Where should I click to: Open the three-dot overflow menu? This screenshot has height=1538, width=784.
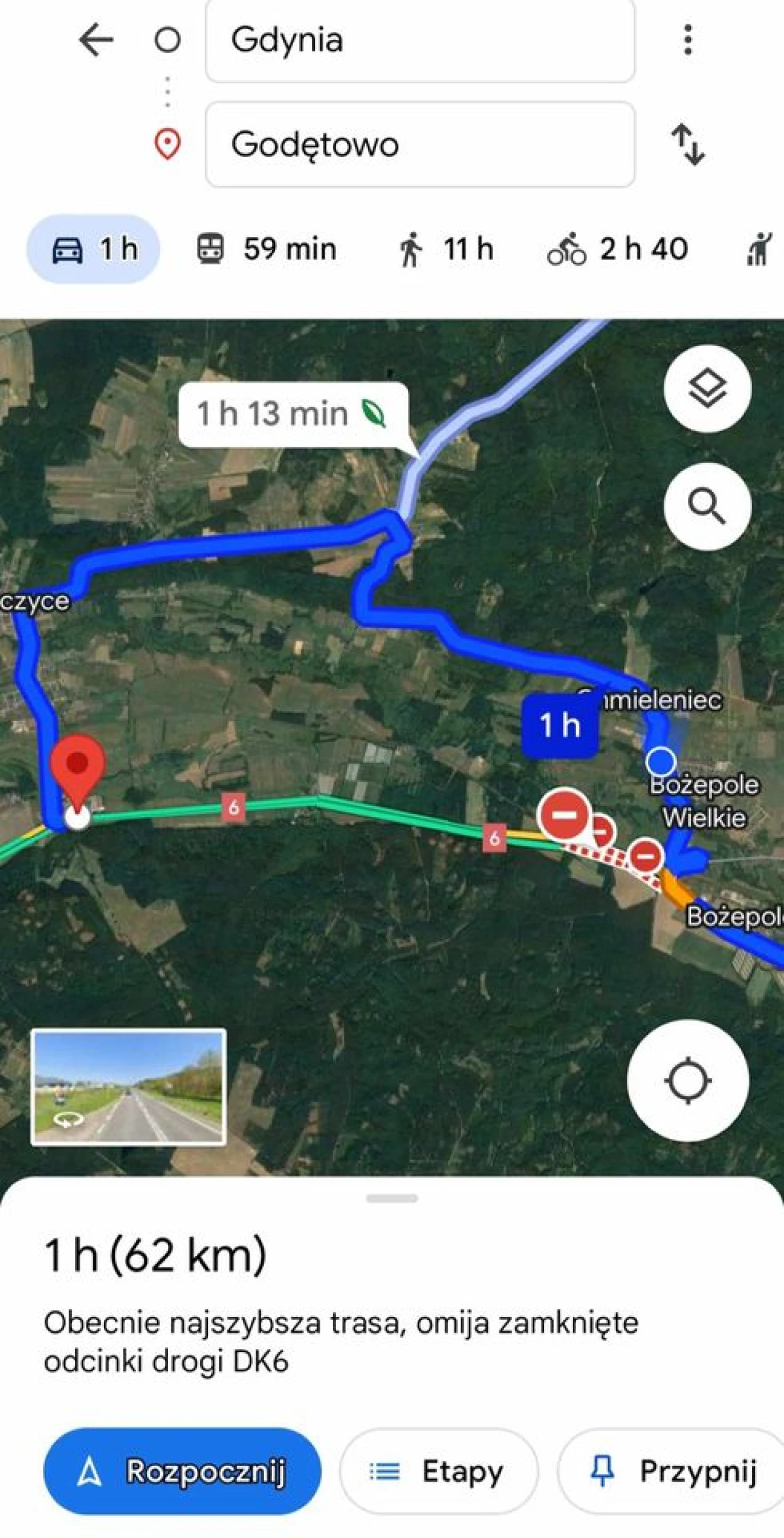[x=687, y=40]
